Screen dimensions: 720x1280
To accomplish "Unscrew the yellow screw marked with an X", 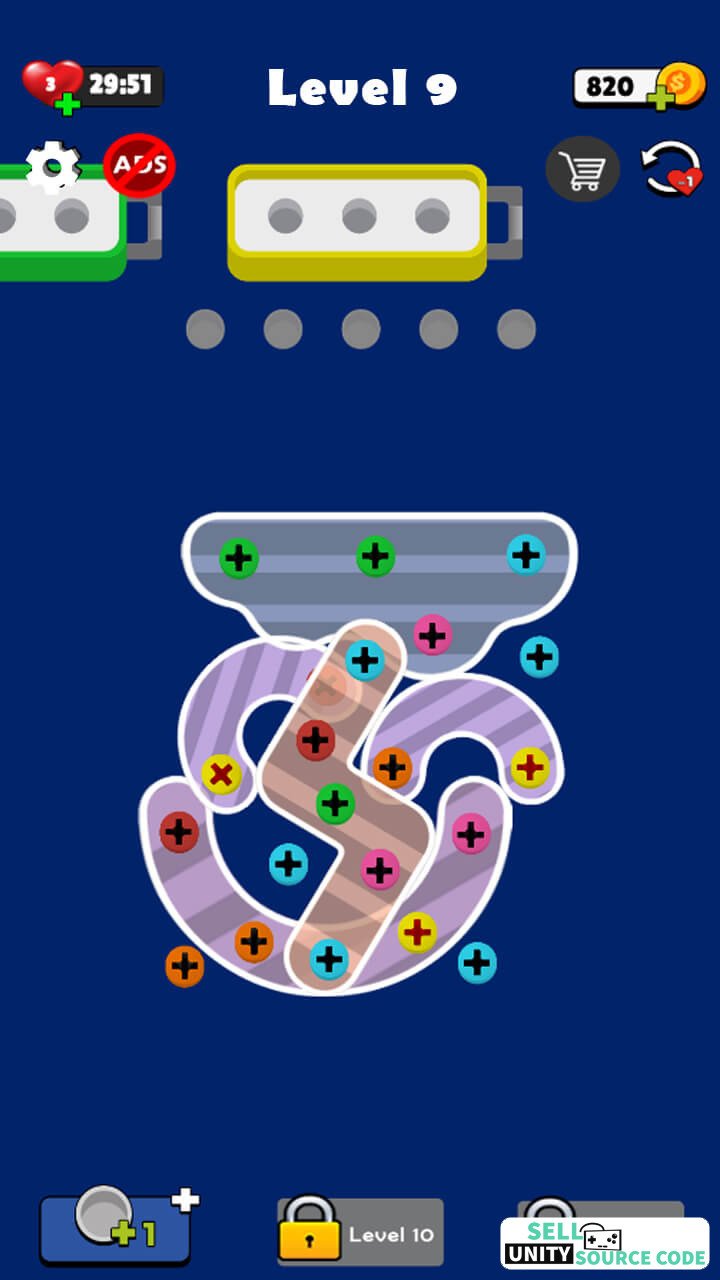I will (222, 775).
